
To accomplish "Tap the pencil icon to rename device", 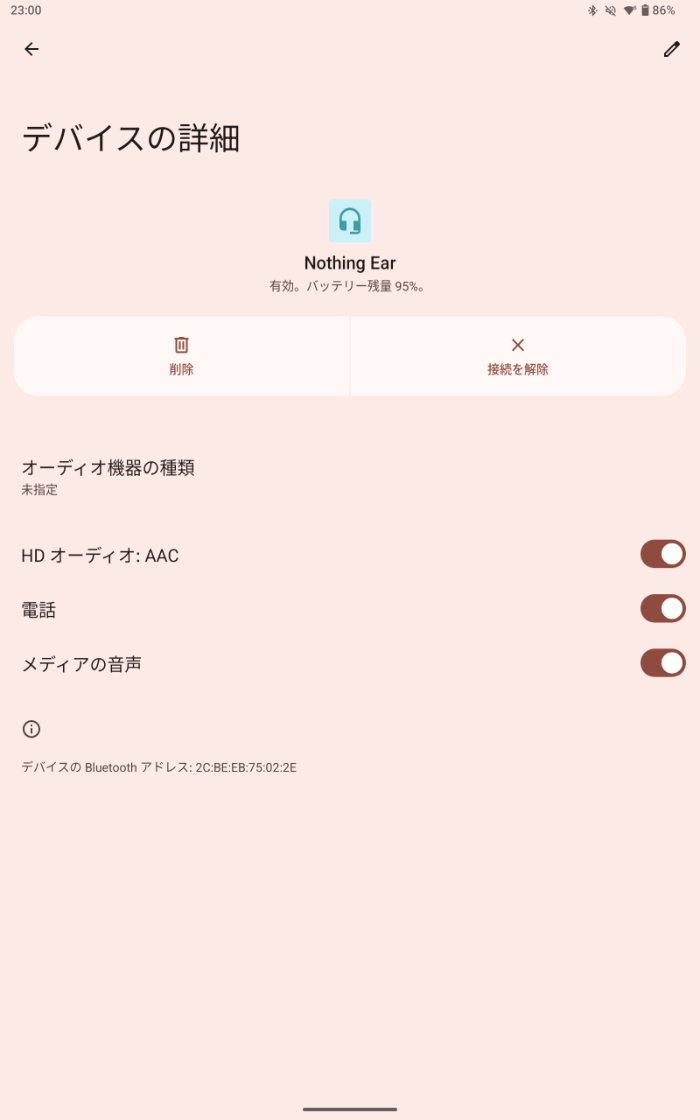I will click(x=671, y=49).
